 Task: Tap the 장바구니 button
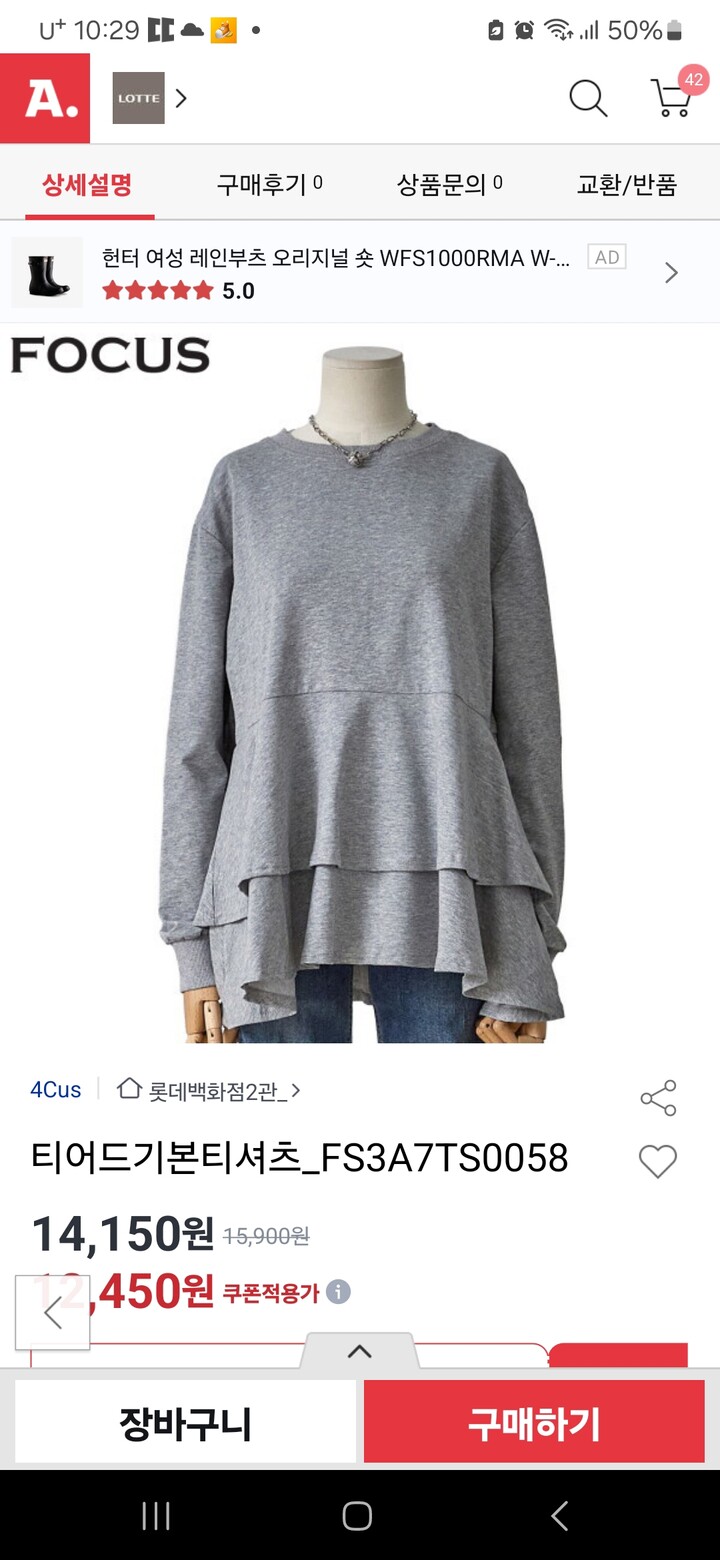click(x=186, y=1421)
